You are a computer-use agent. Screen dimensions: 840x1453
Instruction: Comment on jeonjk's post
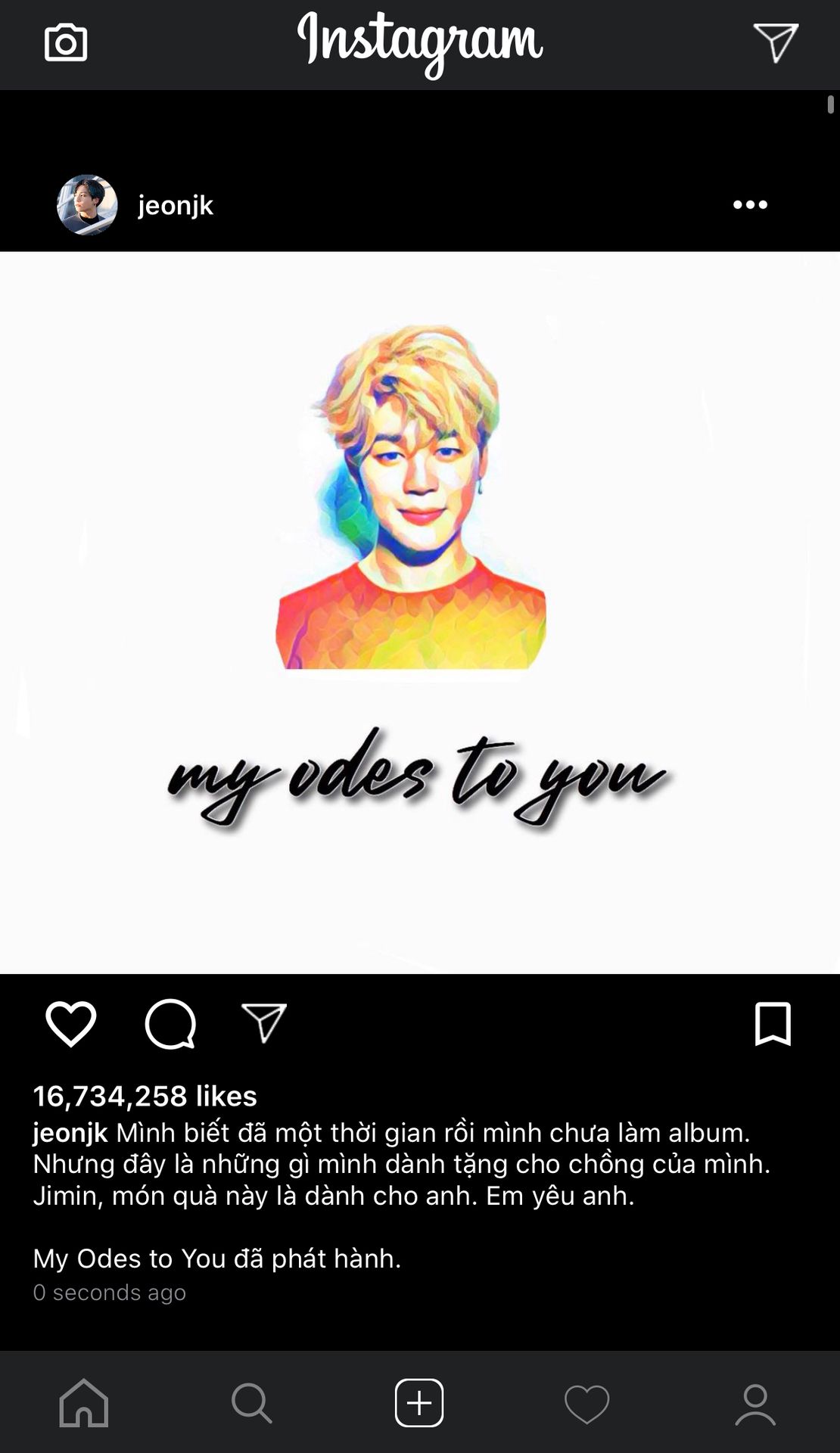pos(170,1024)
